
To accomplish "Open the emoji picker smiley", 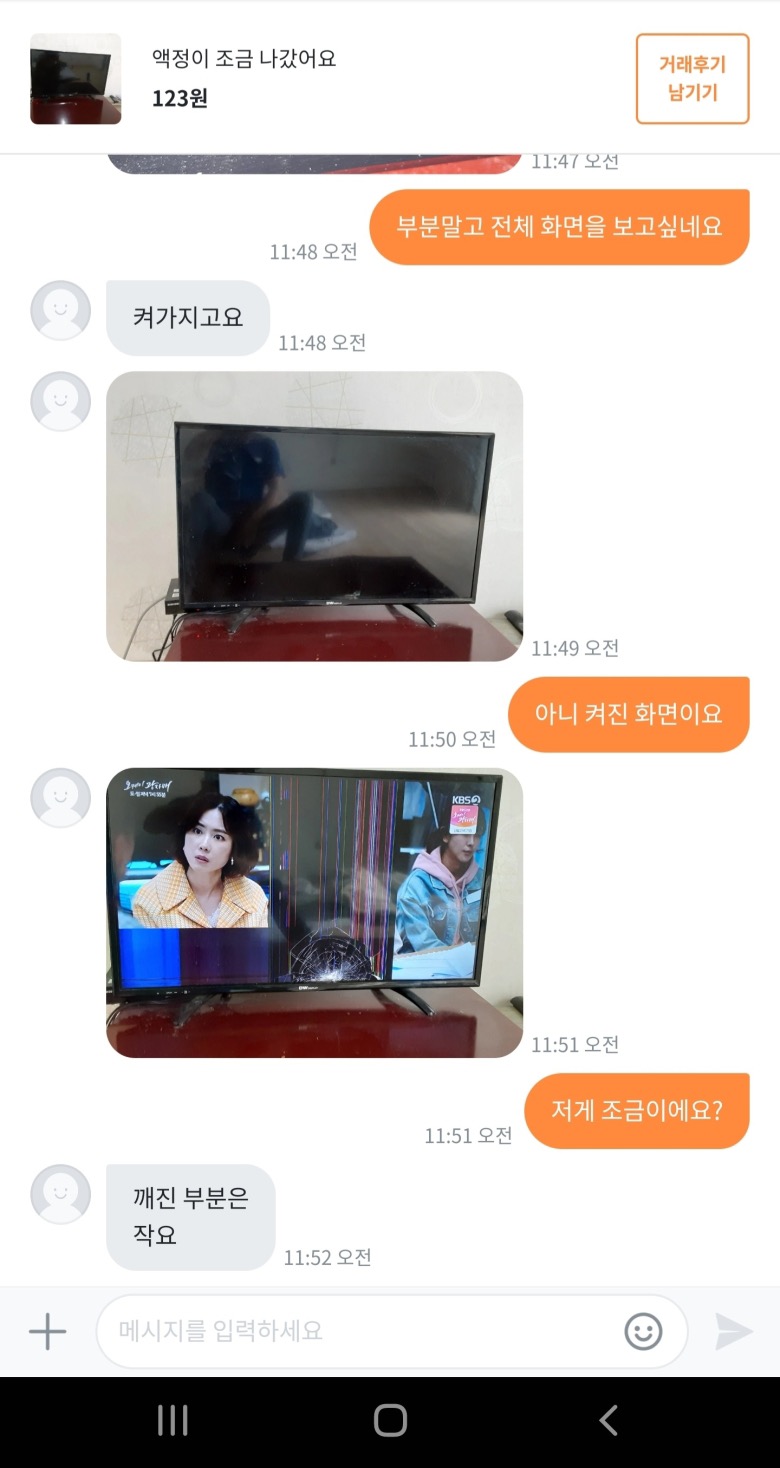I will tap(643, 1331).
